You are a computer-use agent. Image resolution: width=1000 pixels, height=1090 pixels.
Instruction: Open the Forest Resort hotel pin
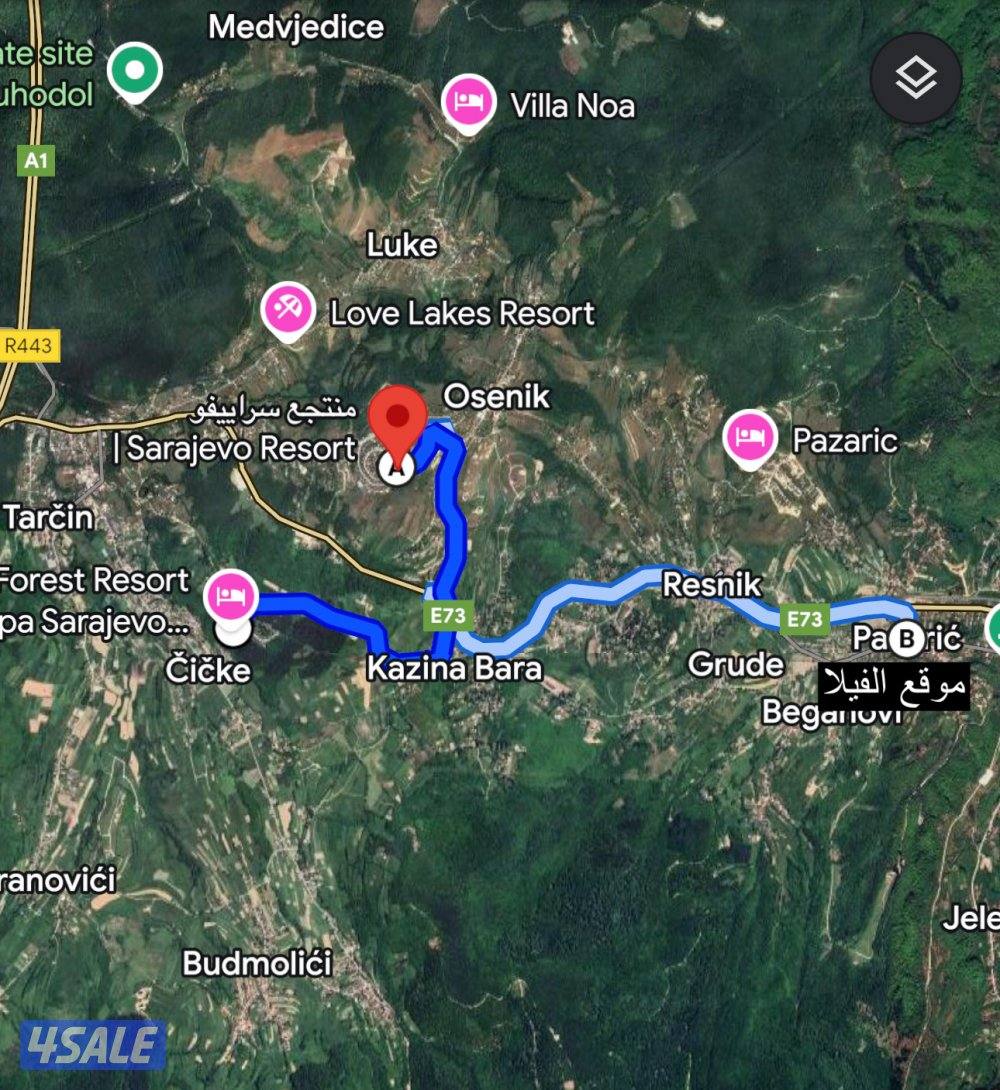point(231,596)
